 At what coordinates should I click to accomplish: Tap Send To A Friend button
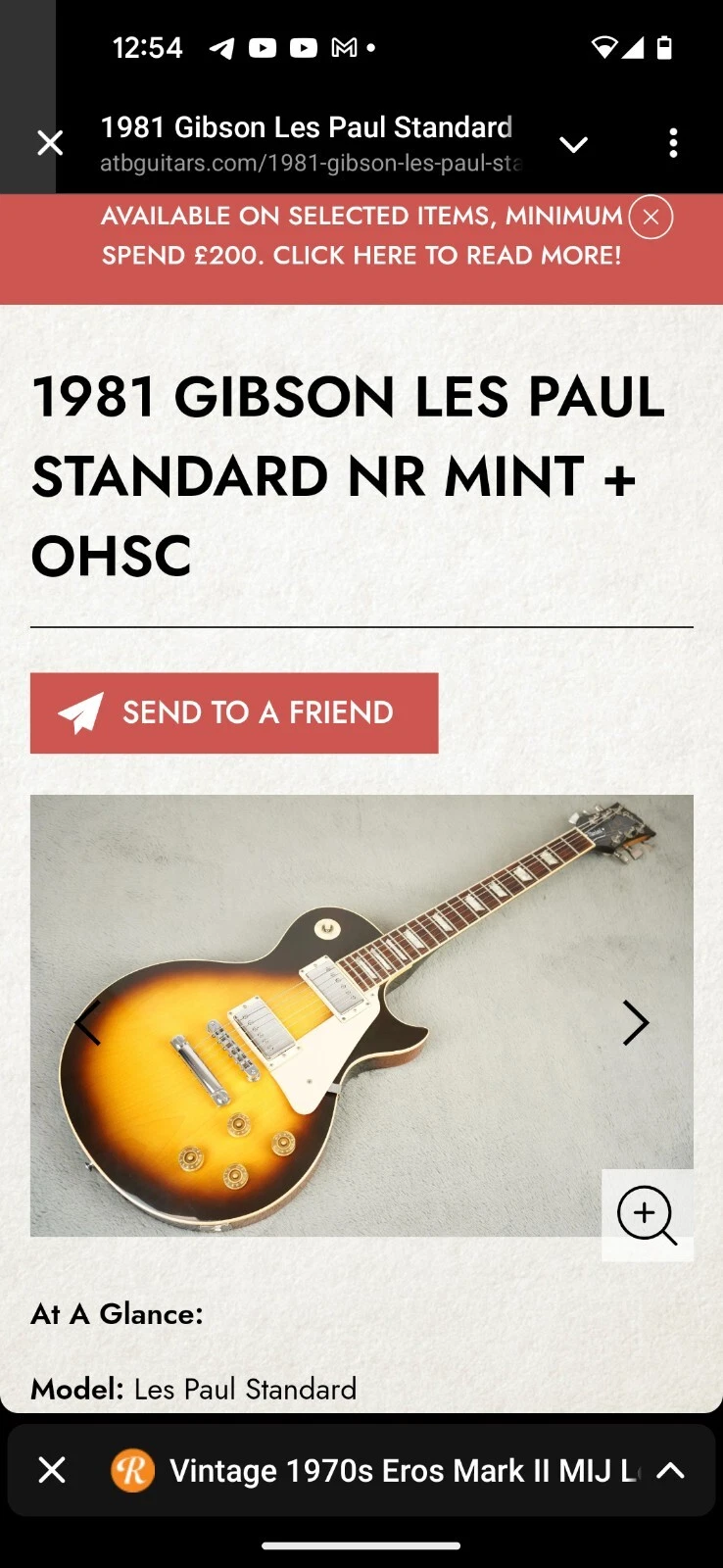(234, 712)
